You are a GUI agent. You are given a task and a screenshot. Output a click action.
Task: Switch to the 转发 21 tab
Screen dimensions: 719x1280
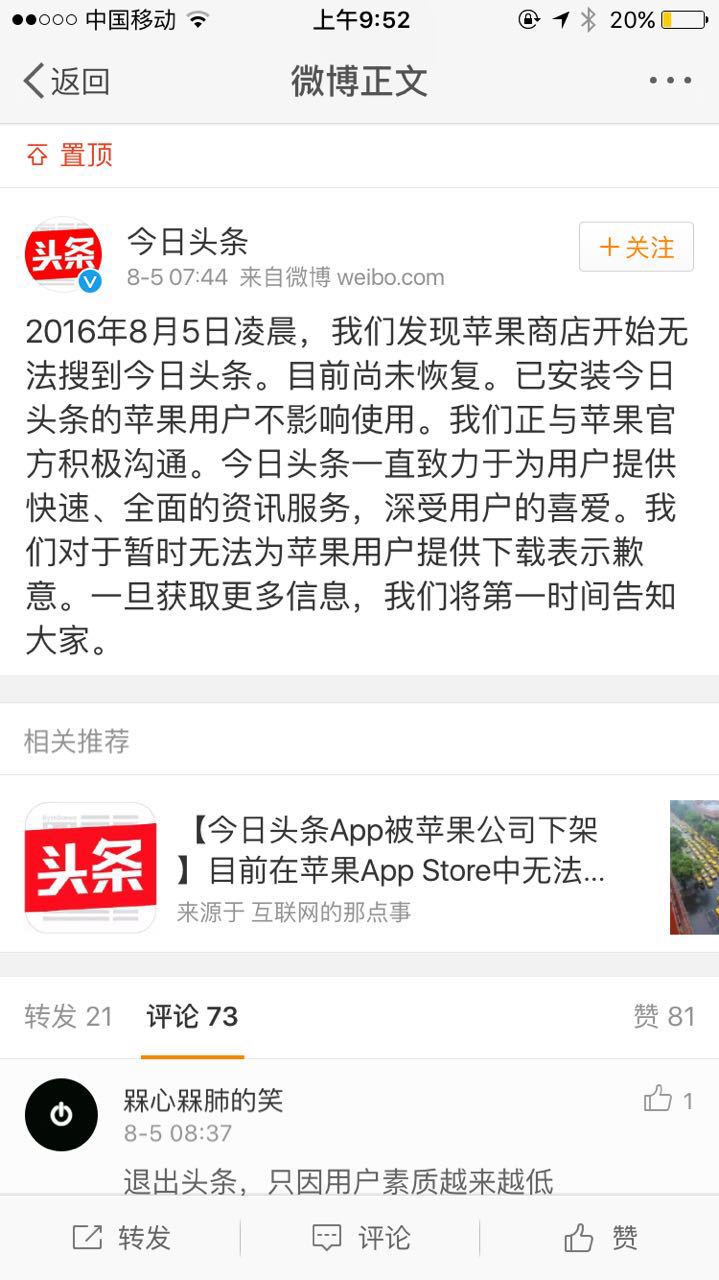coord(68,1017)
